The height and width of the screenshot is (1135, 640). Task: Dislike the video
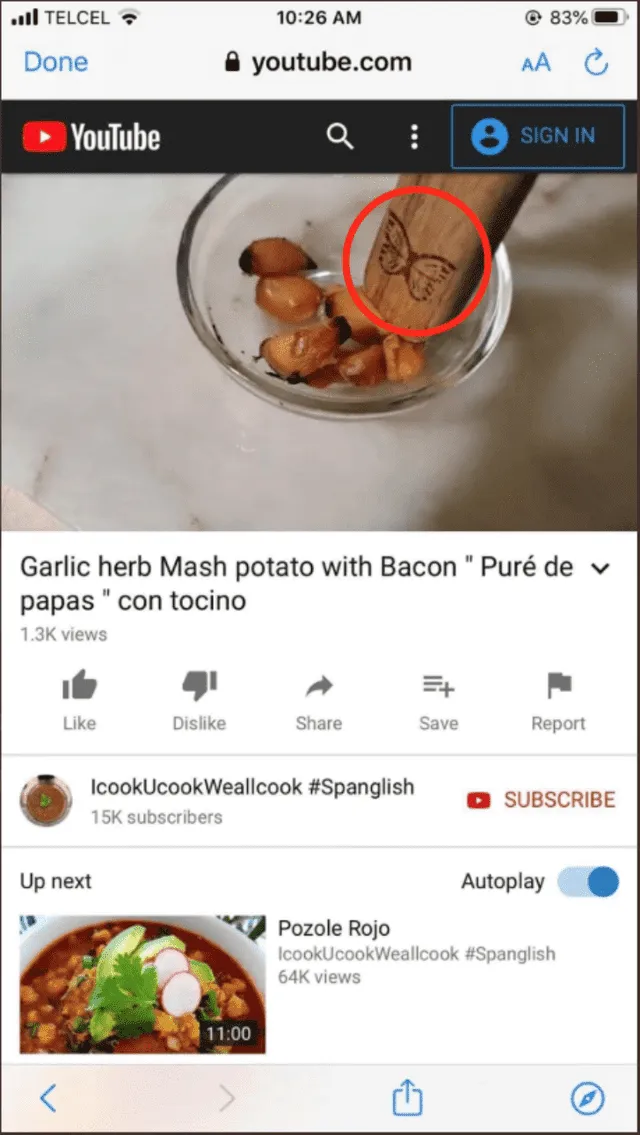coord(199,700)
